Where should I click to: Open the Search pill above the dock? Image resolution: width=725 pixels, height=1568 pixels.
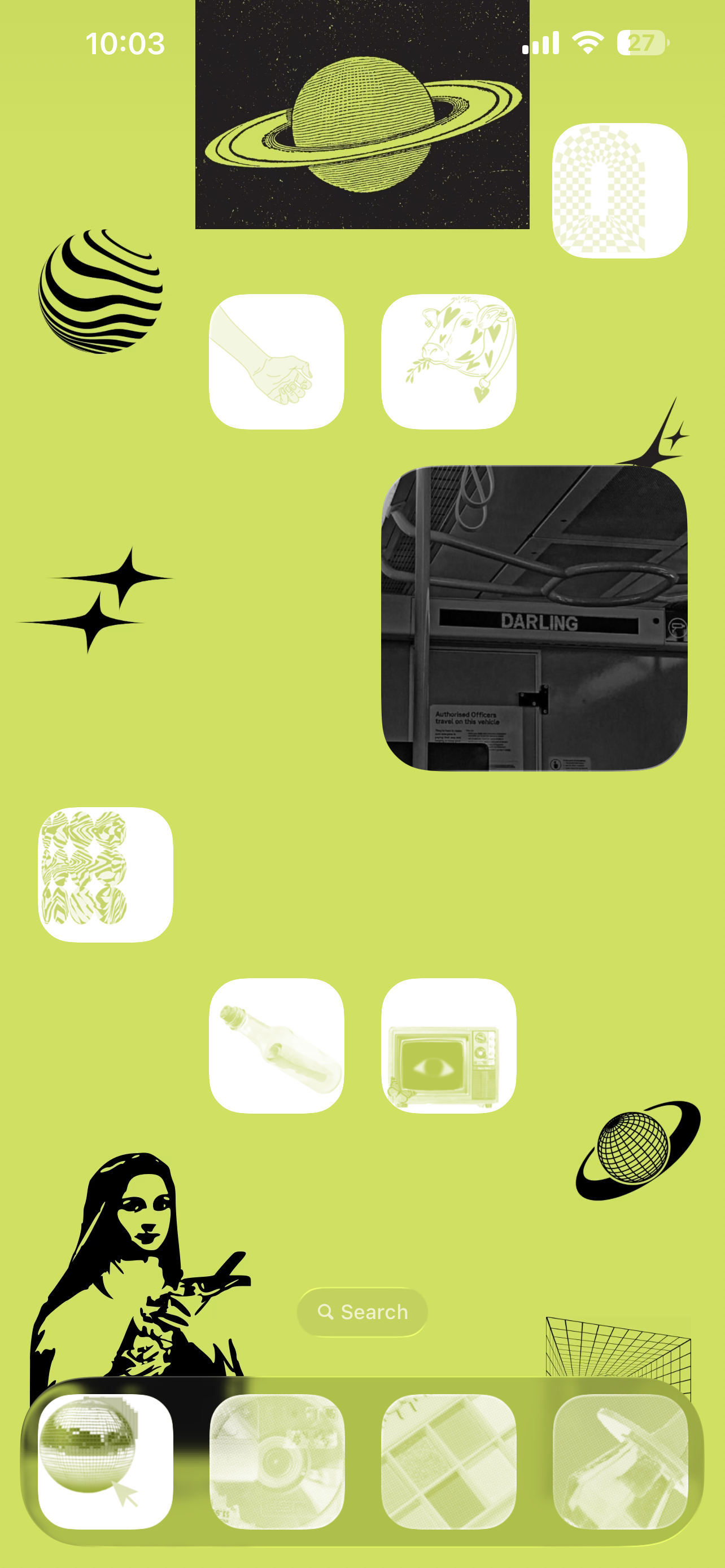pyautogui.click(x=362, y=1312)
